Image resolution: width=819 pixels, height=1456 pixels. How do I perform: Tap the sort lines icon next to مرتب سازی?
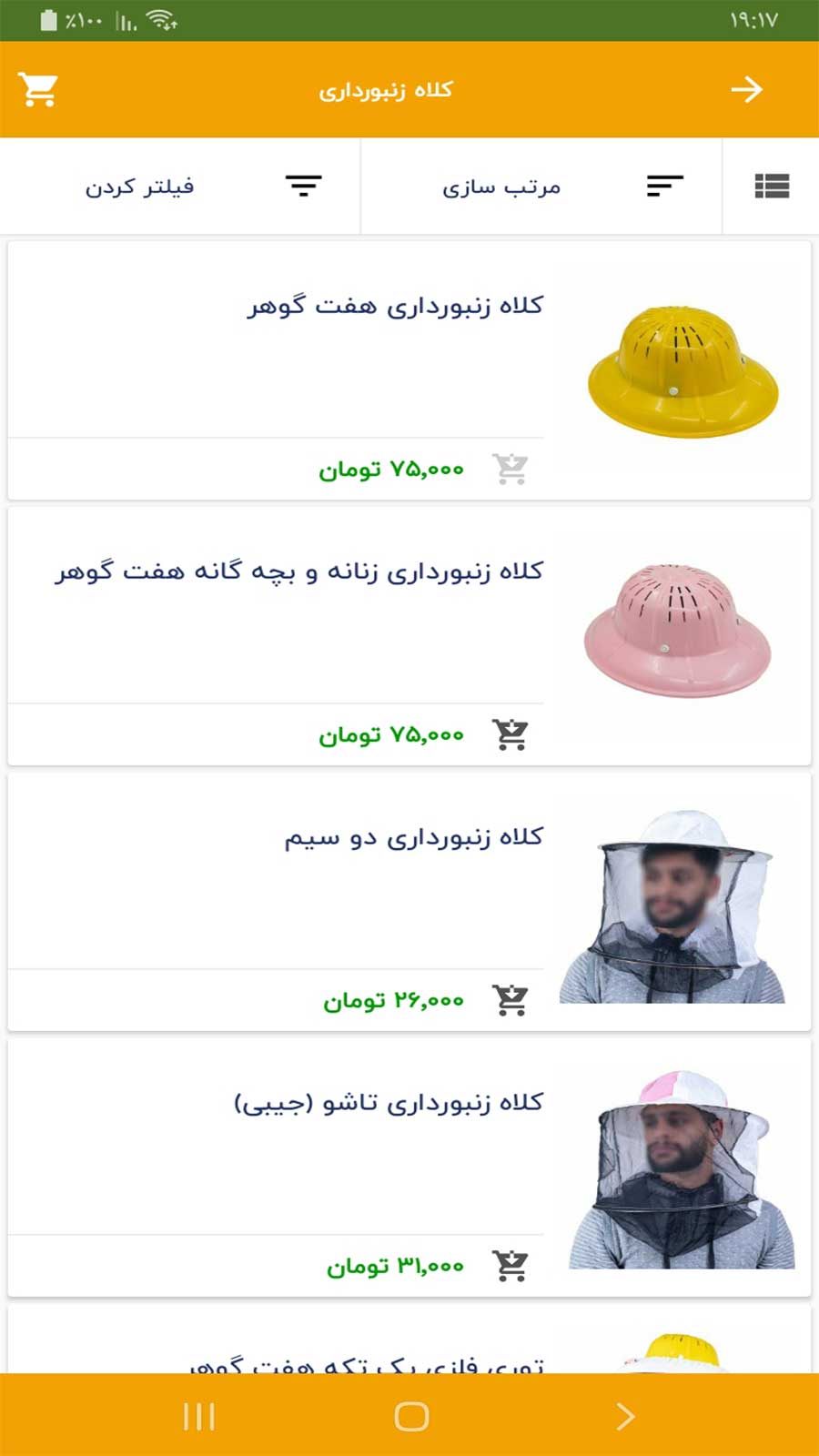point(663,186)
